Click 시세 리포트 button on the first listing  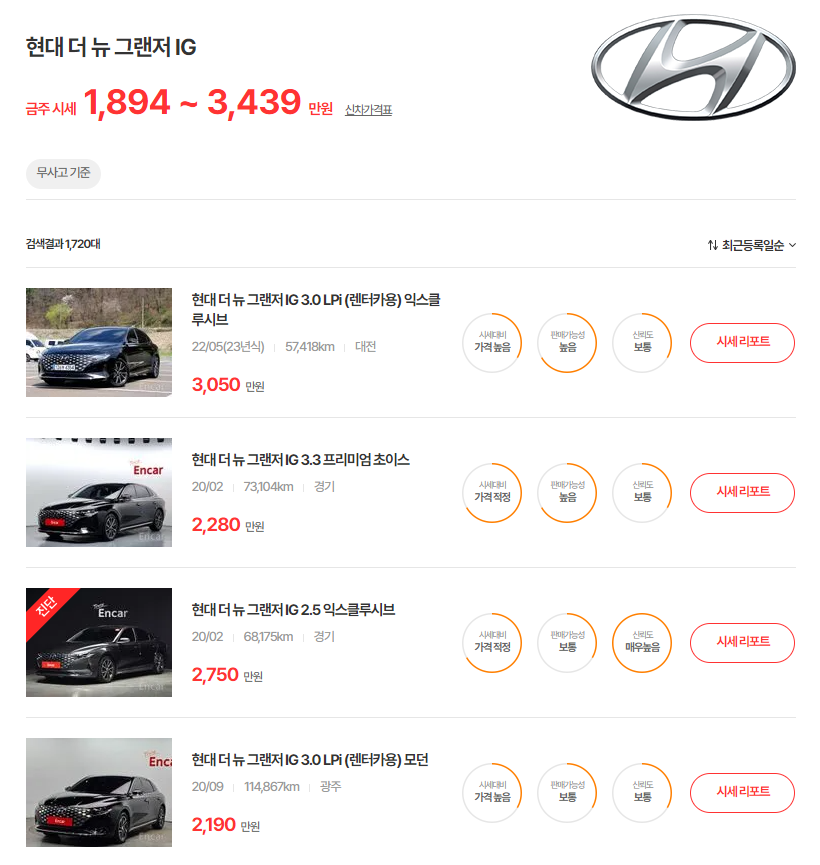pos(742,342)
